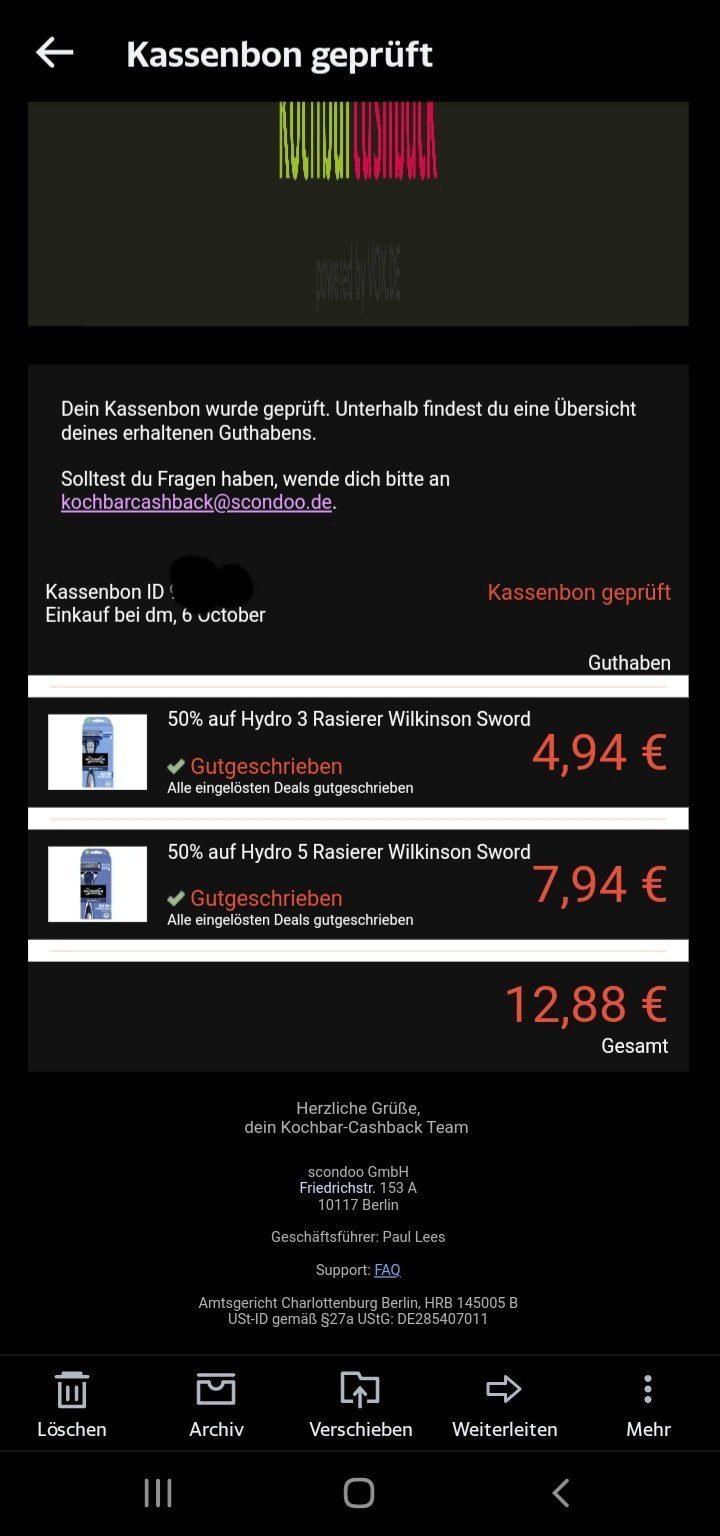Image resolution: width=720 pixels, height=1536 pixels.
Task: Open recent apps from navigation bar
Action: pyautogui.click(x=158, y=1493)
